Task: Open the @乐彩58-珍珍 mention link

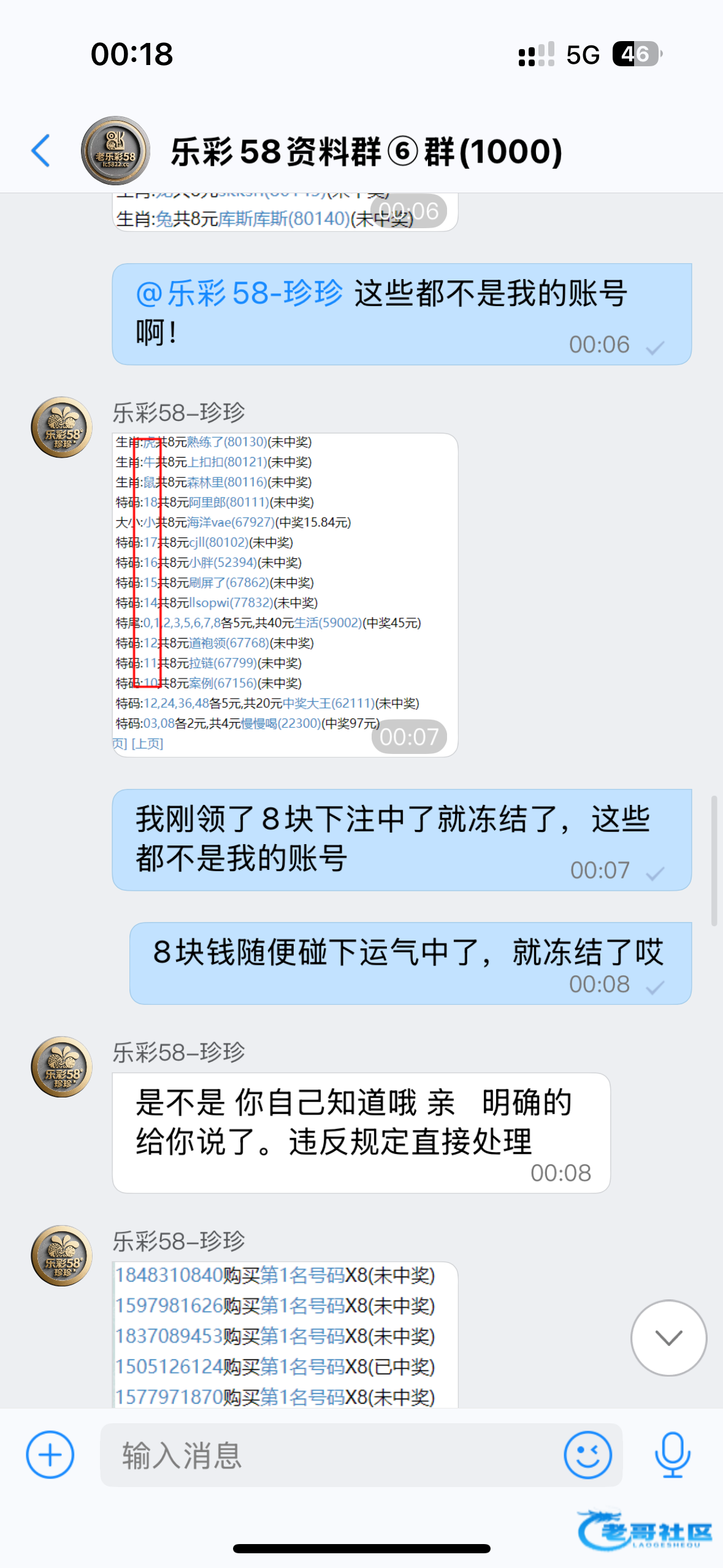Action: click(239, 293)
